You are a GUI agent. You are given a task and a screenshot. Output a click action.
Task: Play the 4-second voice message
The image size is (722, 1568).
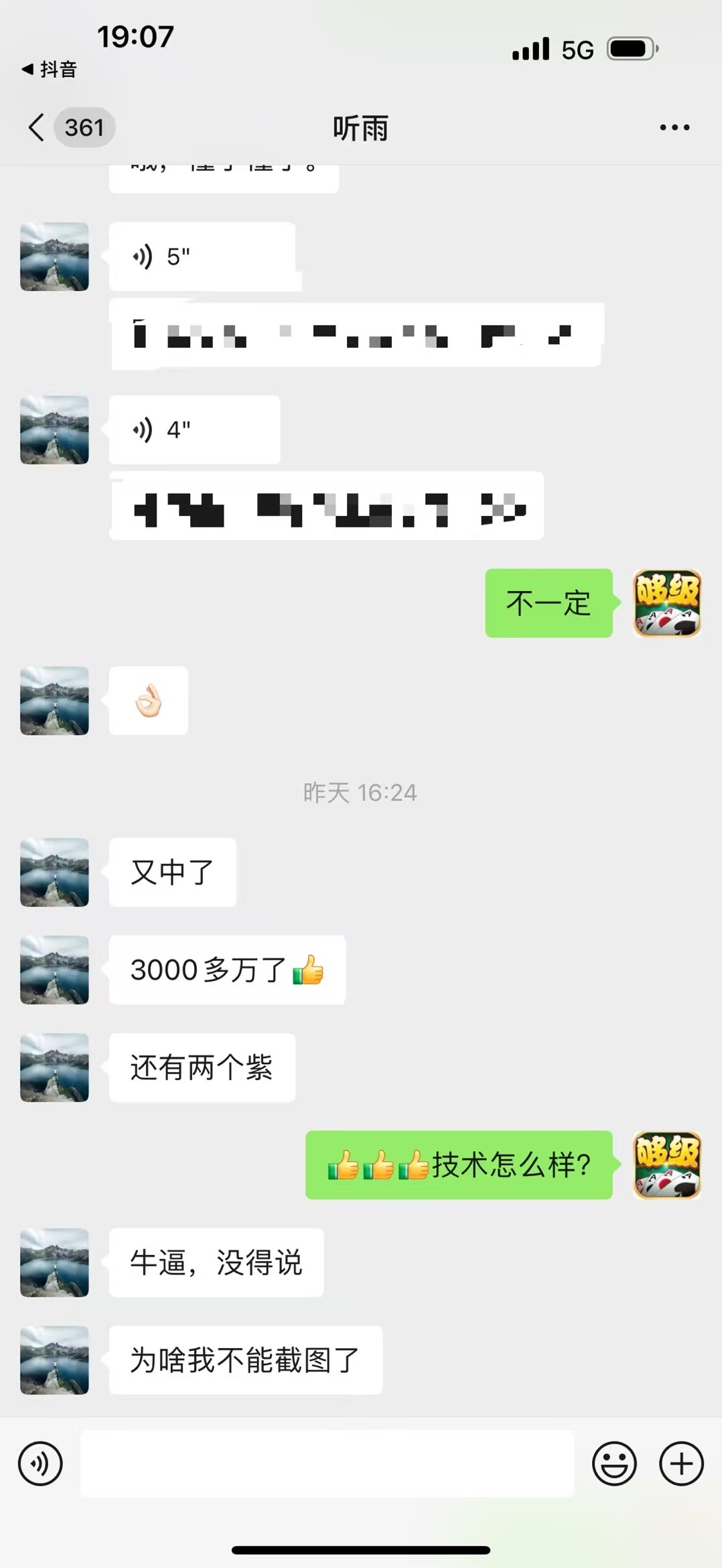194,430
